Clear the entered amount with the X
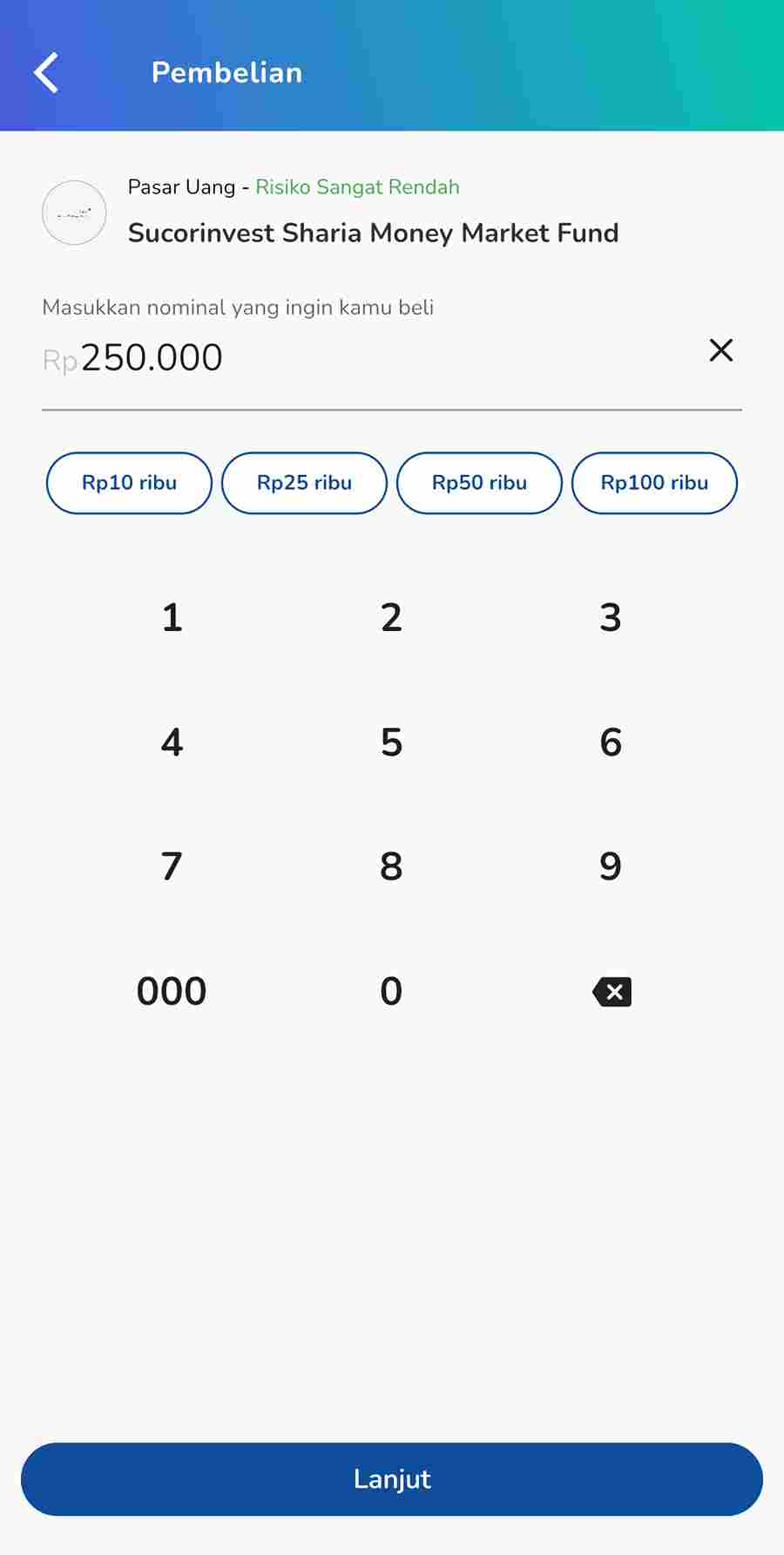The image size is (784, 1555). (721, 350)
